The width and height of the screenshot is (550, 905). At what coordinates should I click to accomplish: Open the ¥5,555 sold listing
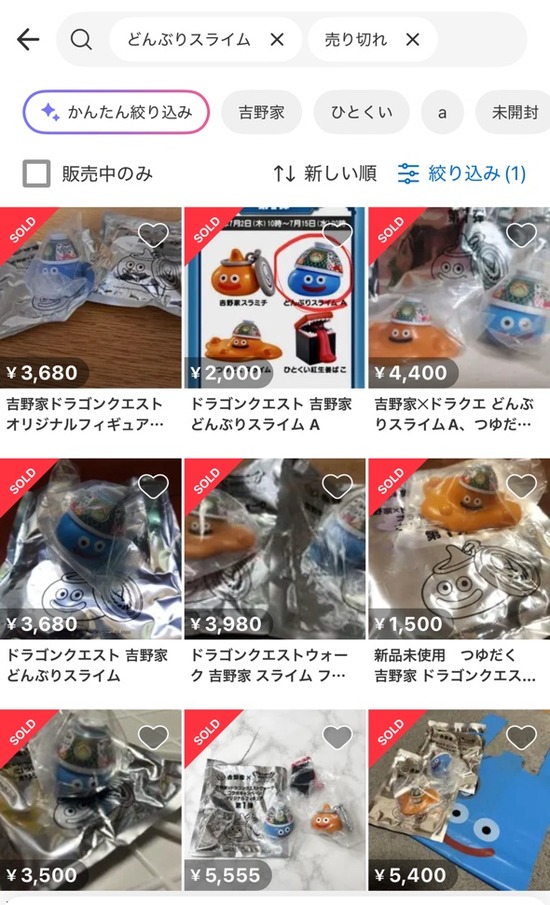pyautogui.click(x=274, y=801)
